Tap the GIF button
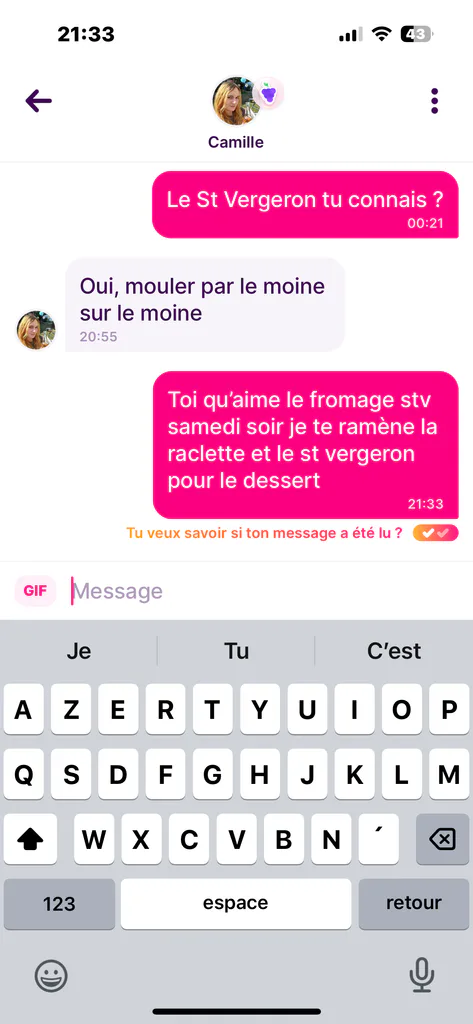473x1024 pixels. pyautogui.click(x=35, y=591)
